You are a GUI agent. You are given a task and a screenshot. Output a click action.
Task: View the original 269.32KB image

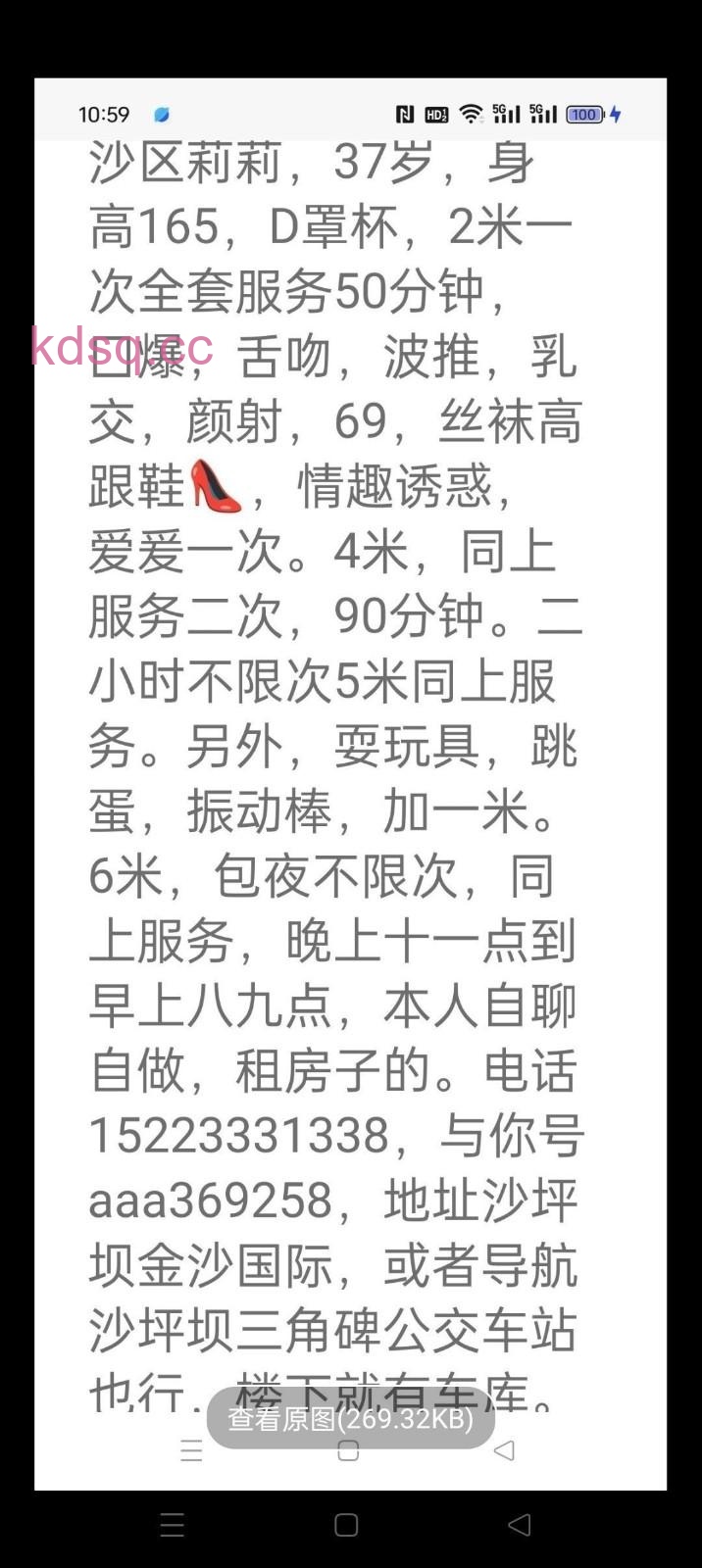click(350, 1418)
